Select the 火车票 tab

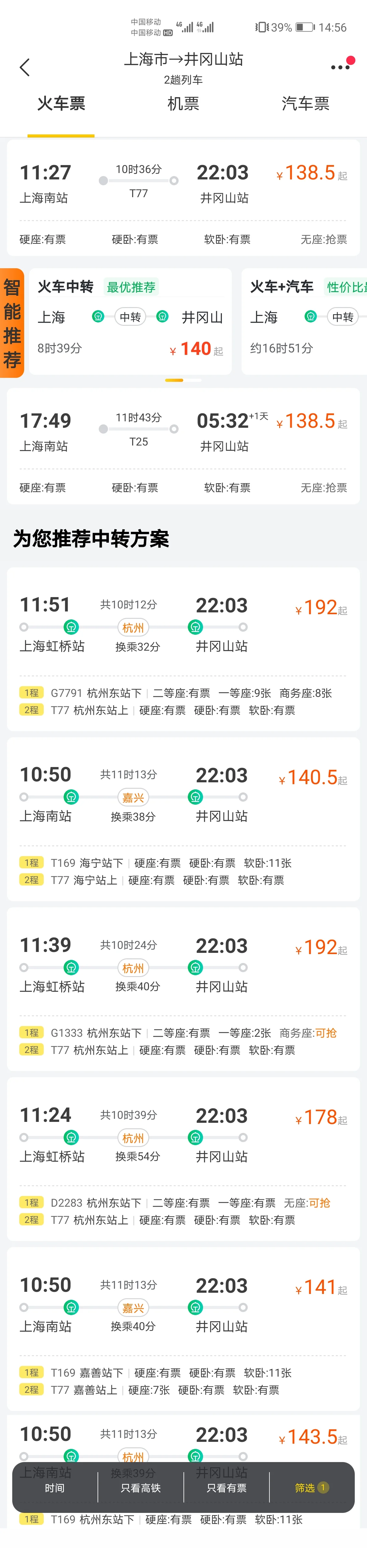tap(61, 104)
